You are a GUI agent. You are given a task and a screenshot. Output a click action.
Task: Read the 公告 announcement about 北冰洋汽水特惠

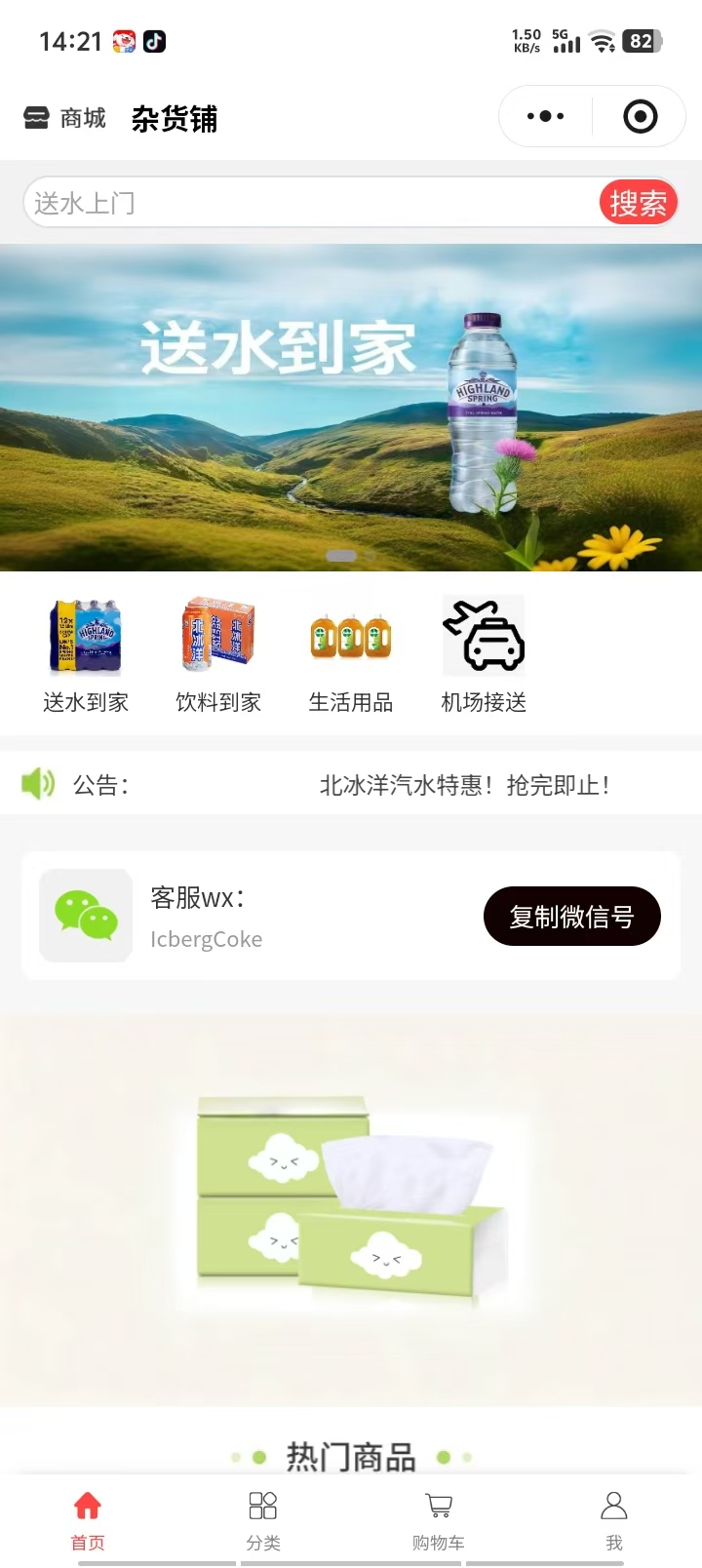coord(464,785)
